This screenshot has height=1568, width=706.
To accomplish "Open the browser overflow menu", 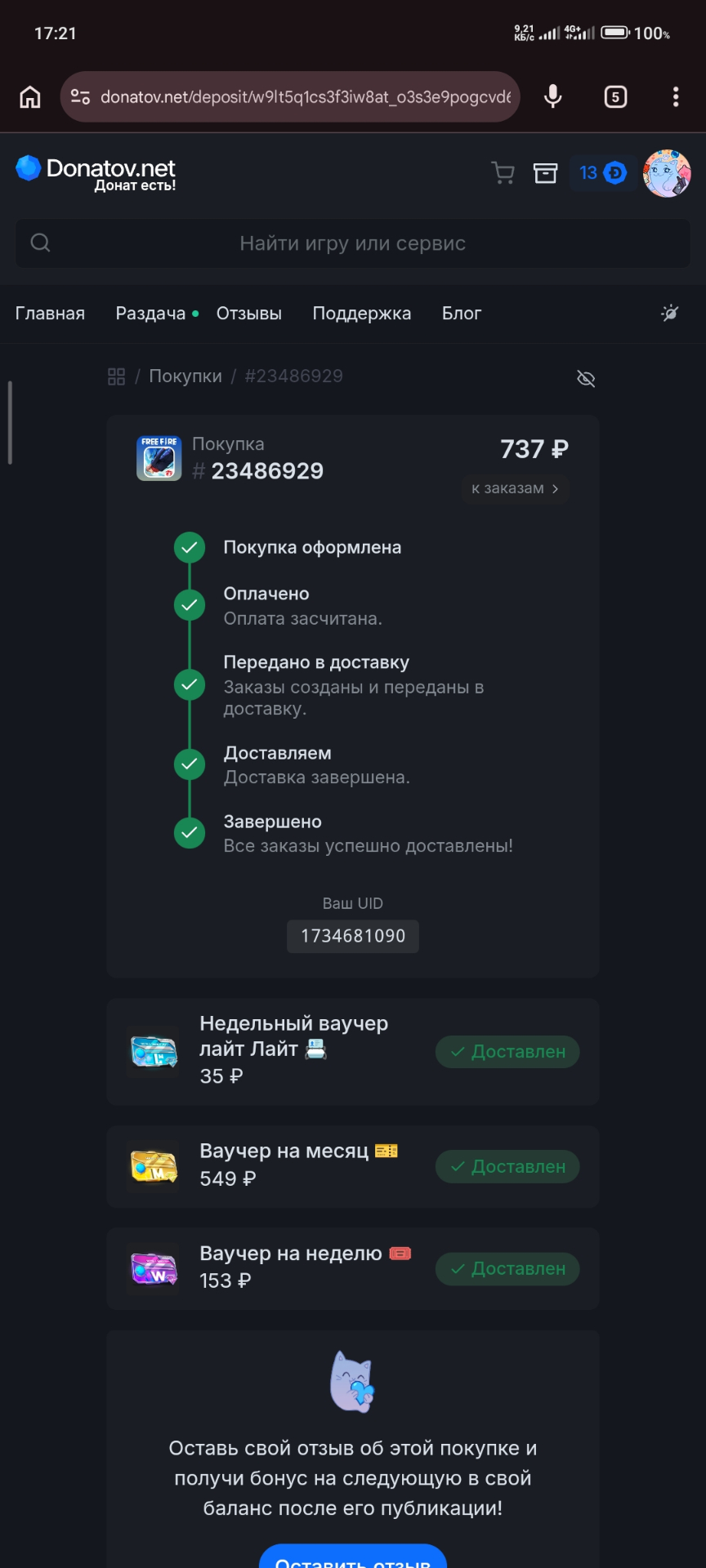I will [676, 97].
